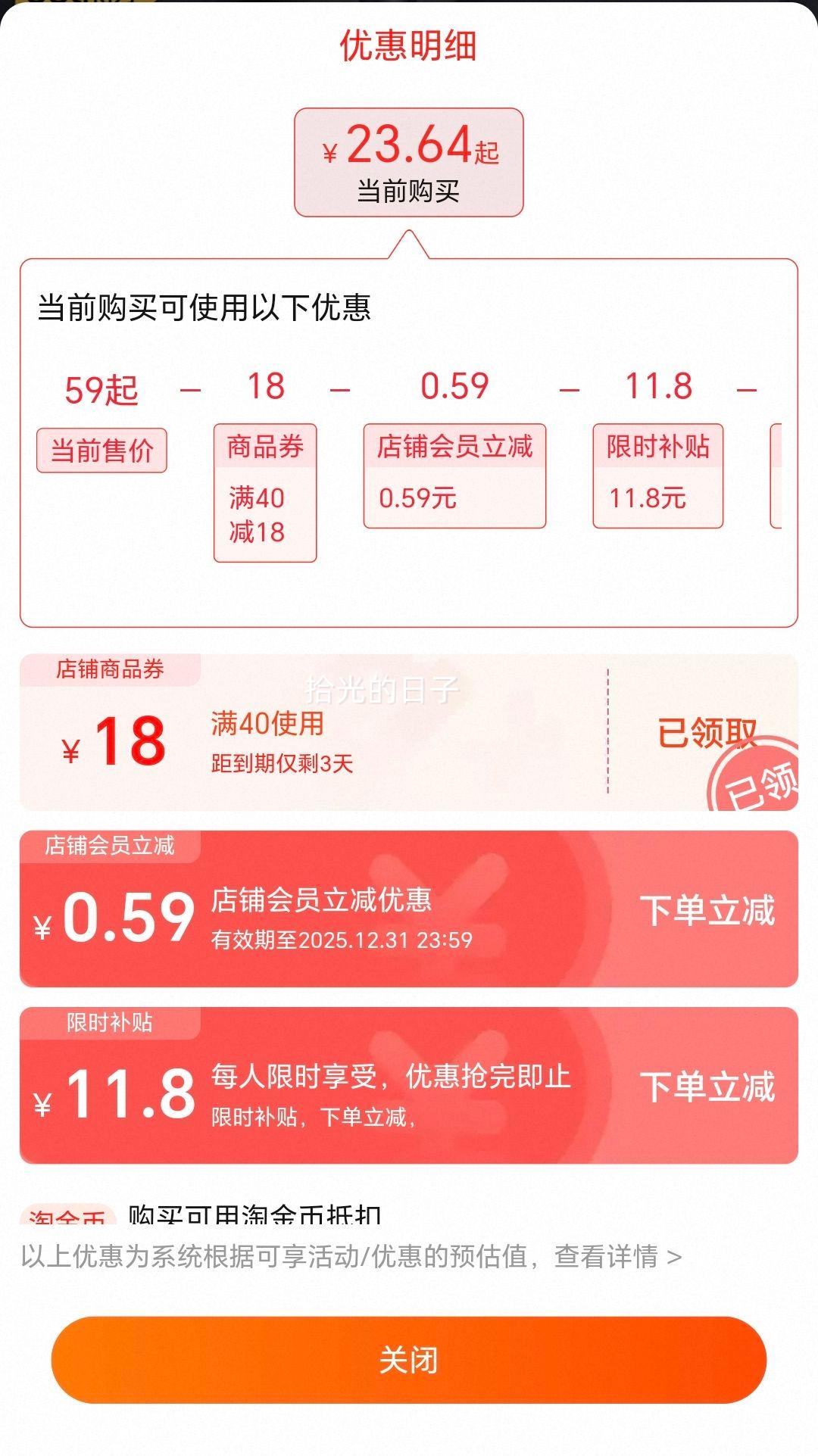Open 查看详情 link for discount estimate
Viewport: 818px width, 1456px height.
click(617, 1257)
